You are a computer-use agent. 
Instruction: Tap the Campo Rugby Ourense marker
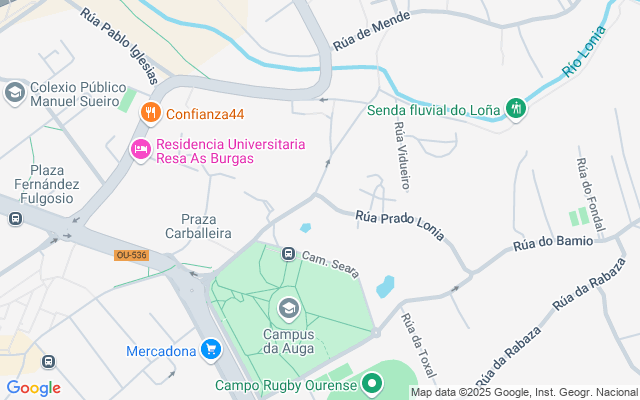372,384
